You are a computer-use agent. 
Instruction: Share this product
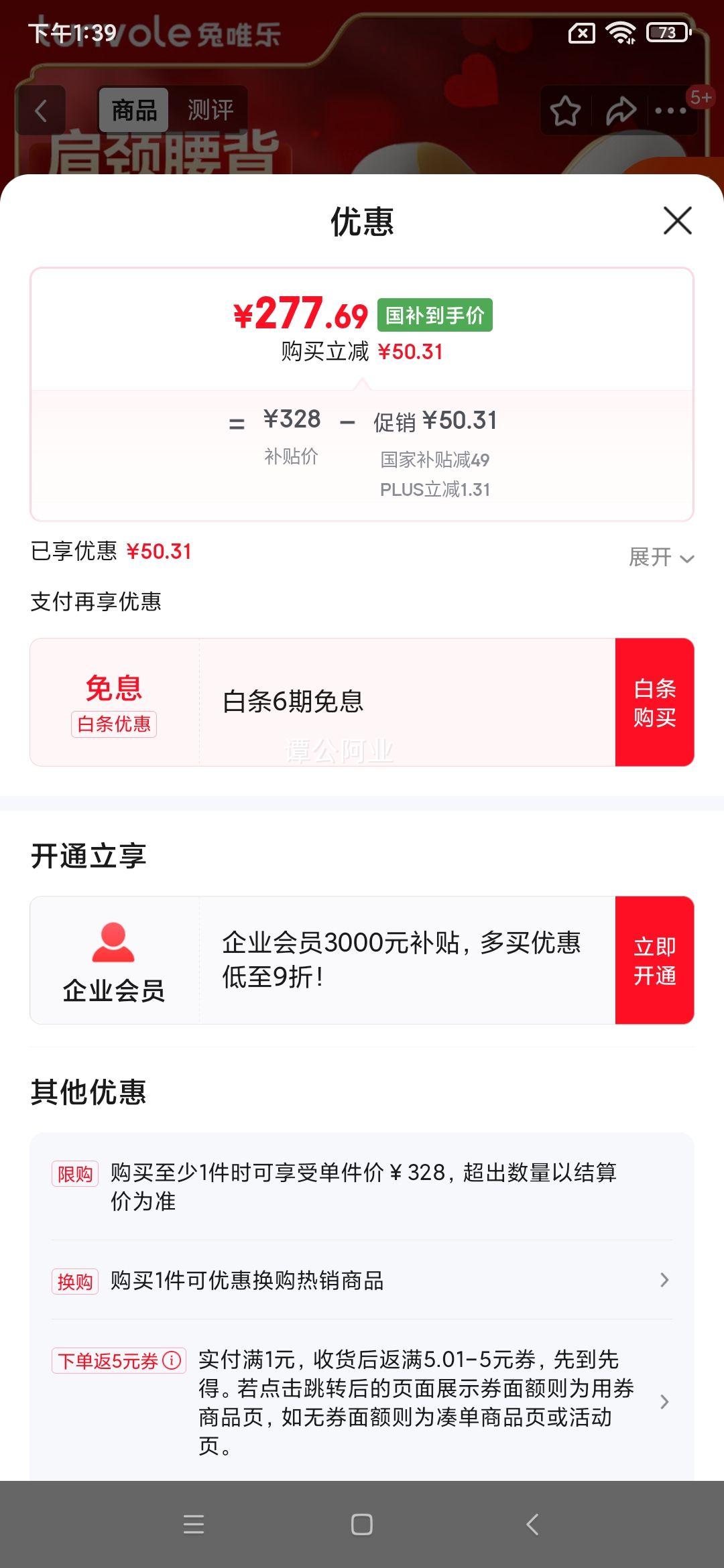tap(621, 111)
